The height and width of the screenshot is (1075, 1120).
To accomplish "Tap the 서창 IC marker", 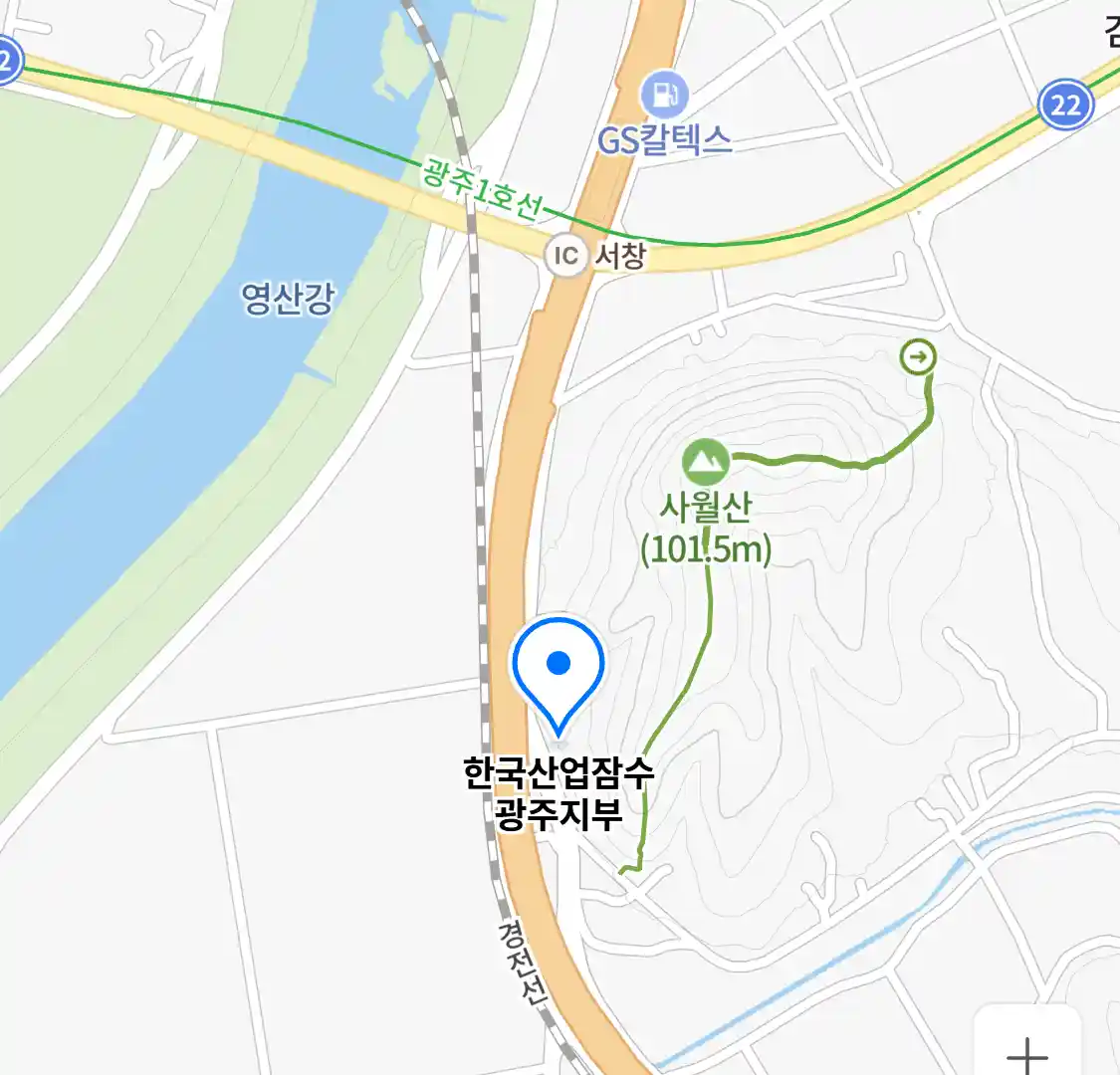I will tap(565, 257).
